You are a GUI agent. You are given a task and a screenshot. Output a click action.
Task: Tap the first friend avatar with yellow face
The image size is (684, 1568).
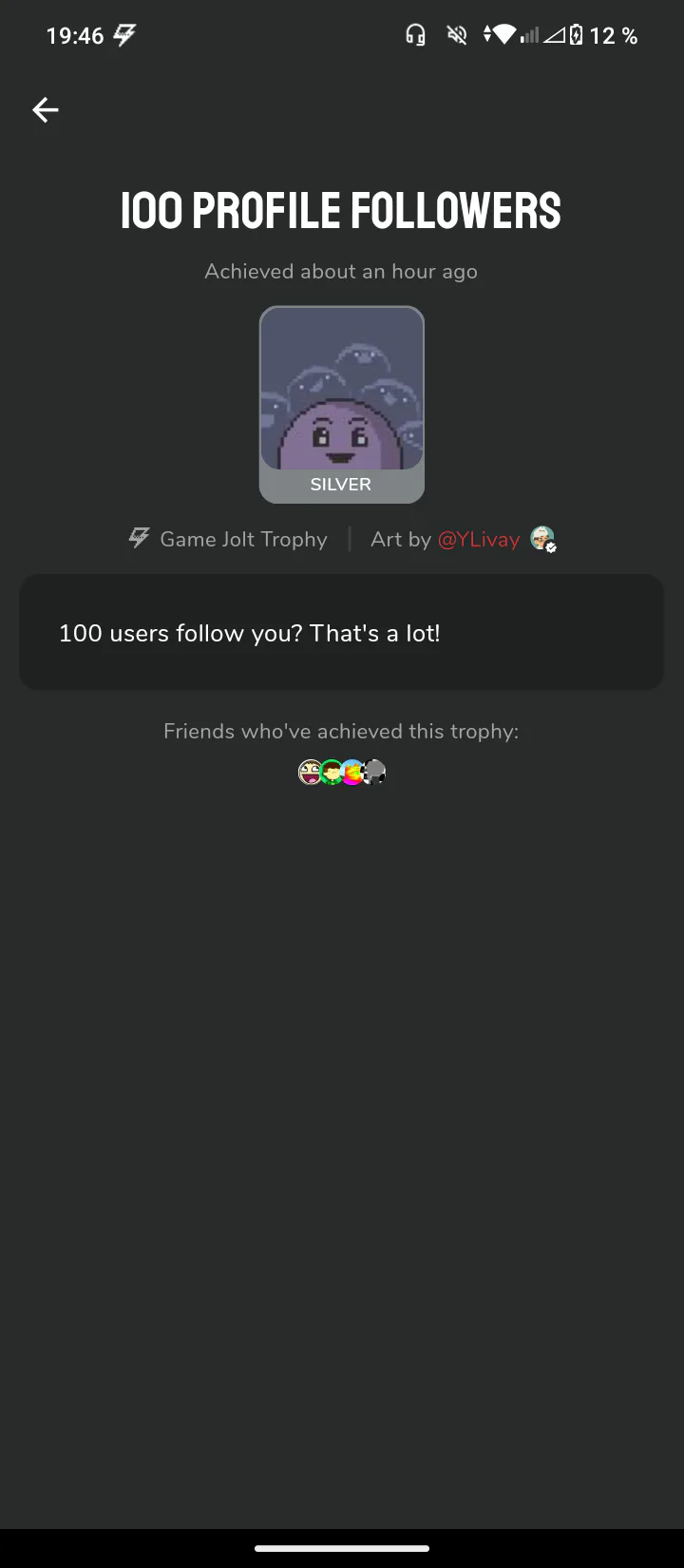[x=310, y=773]
